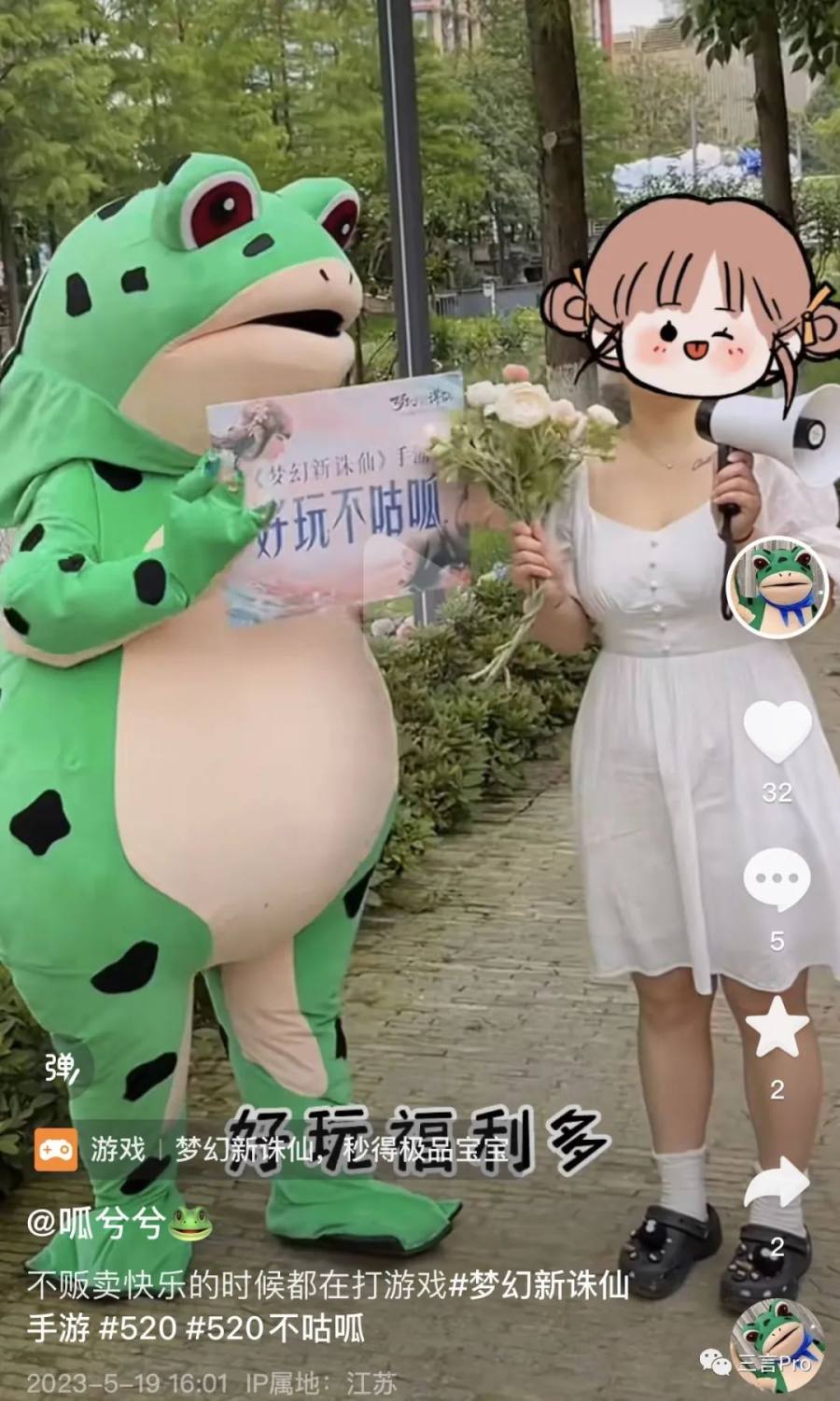Open the comments section
Screen dimensions: 840x1401
[777, 879]
